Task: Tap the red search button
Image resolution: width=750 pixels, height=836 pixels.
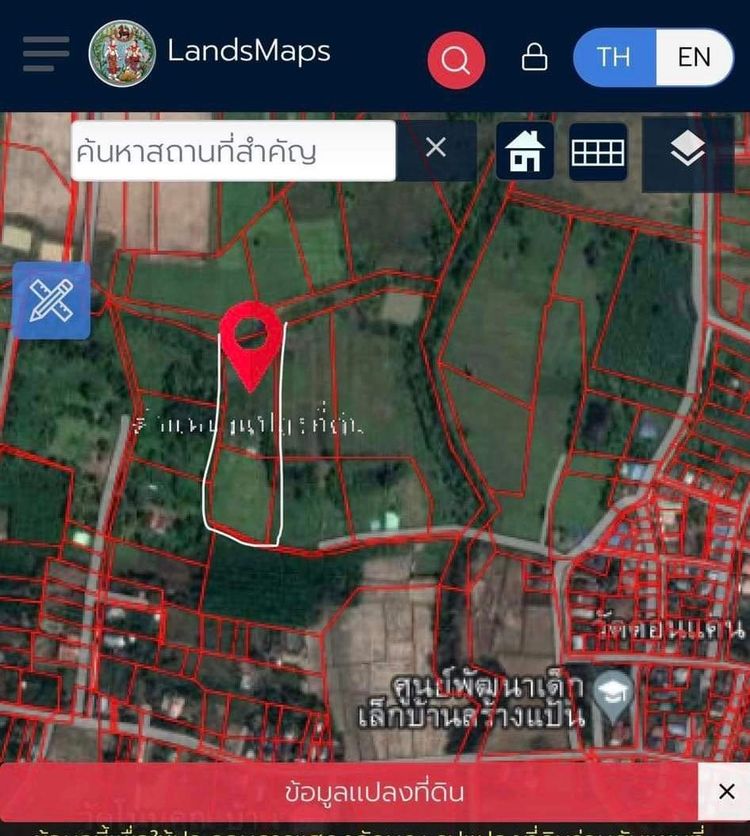Action: click(x=456, y=60)
